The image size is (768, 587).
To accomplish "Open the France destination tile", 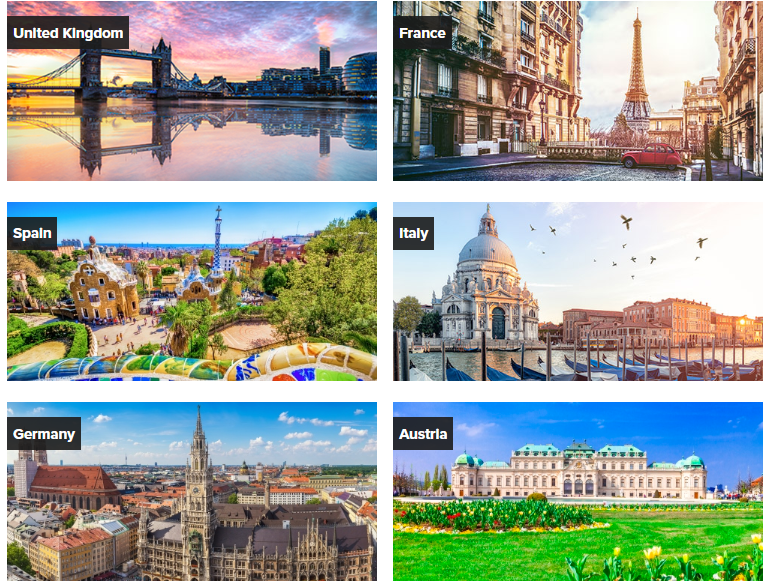I will click(577, 91).
